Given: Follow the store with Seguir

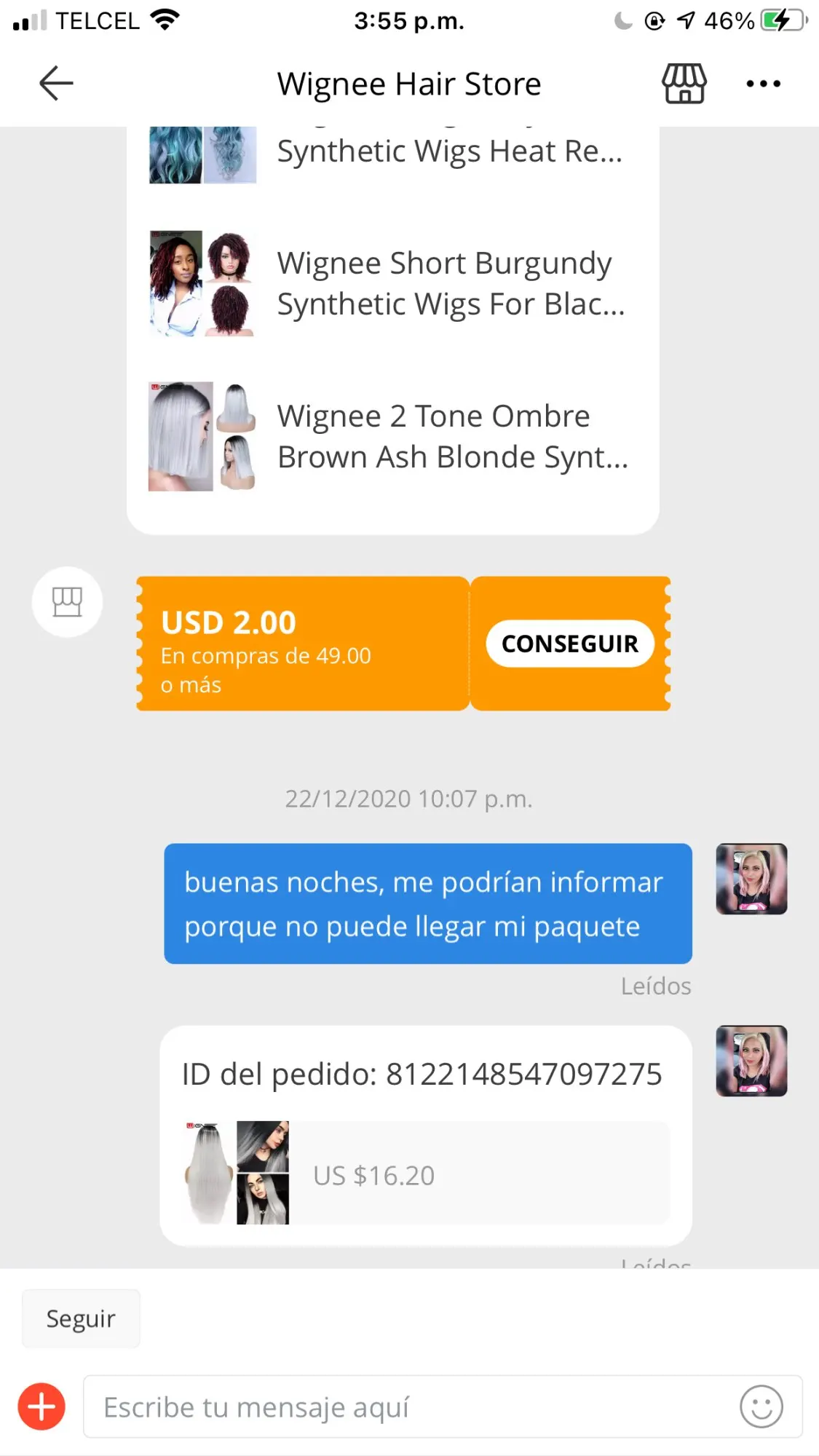Looking at the screenshot, I should (81, 1319).
